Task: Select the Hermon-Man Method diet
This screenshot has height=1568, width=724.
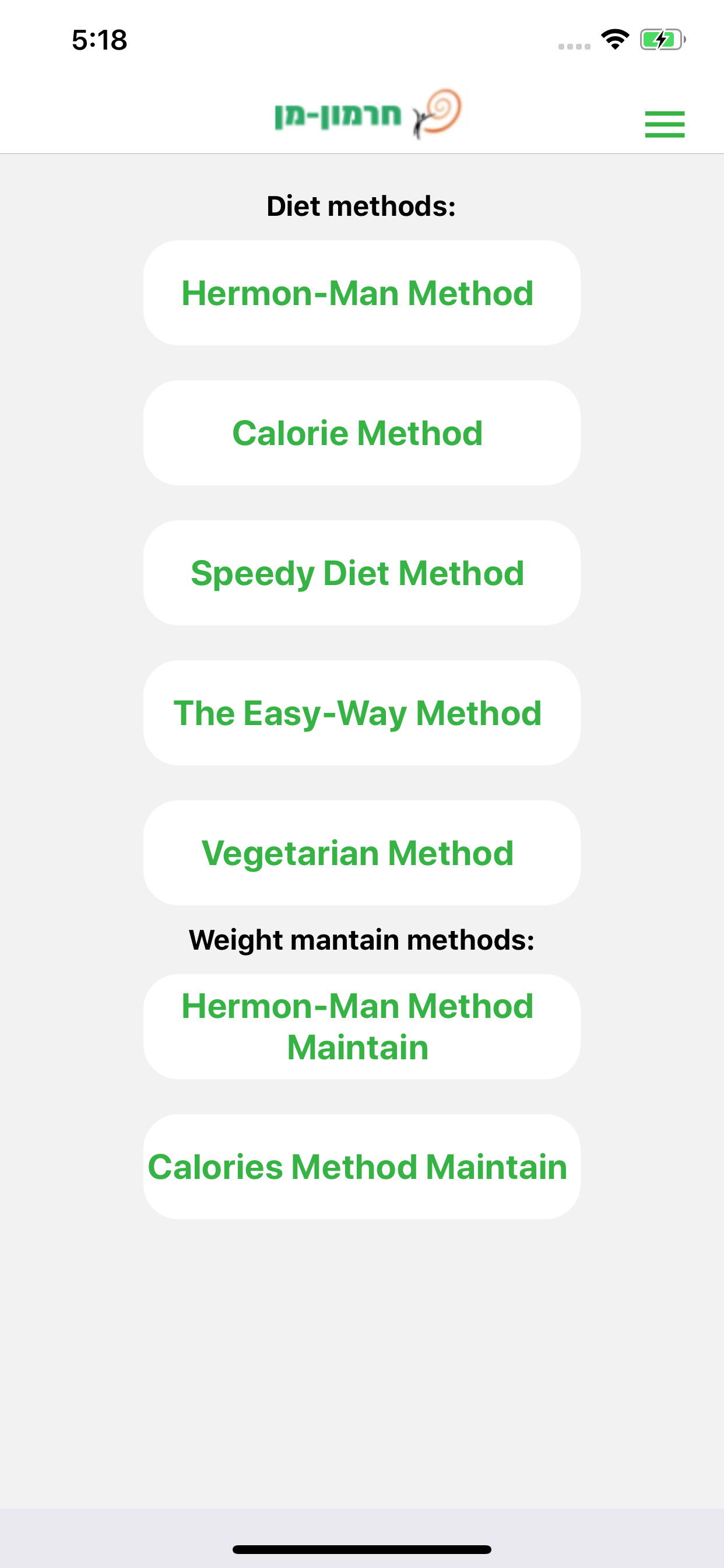Action: point(361,293)
